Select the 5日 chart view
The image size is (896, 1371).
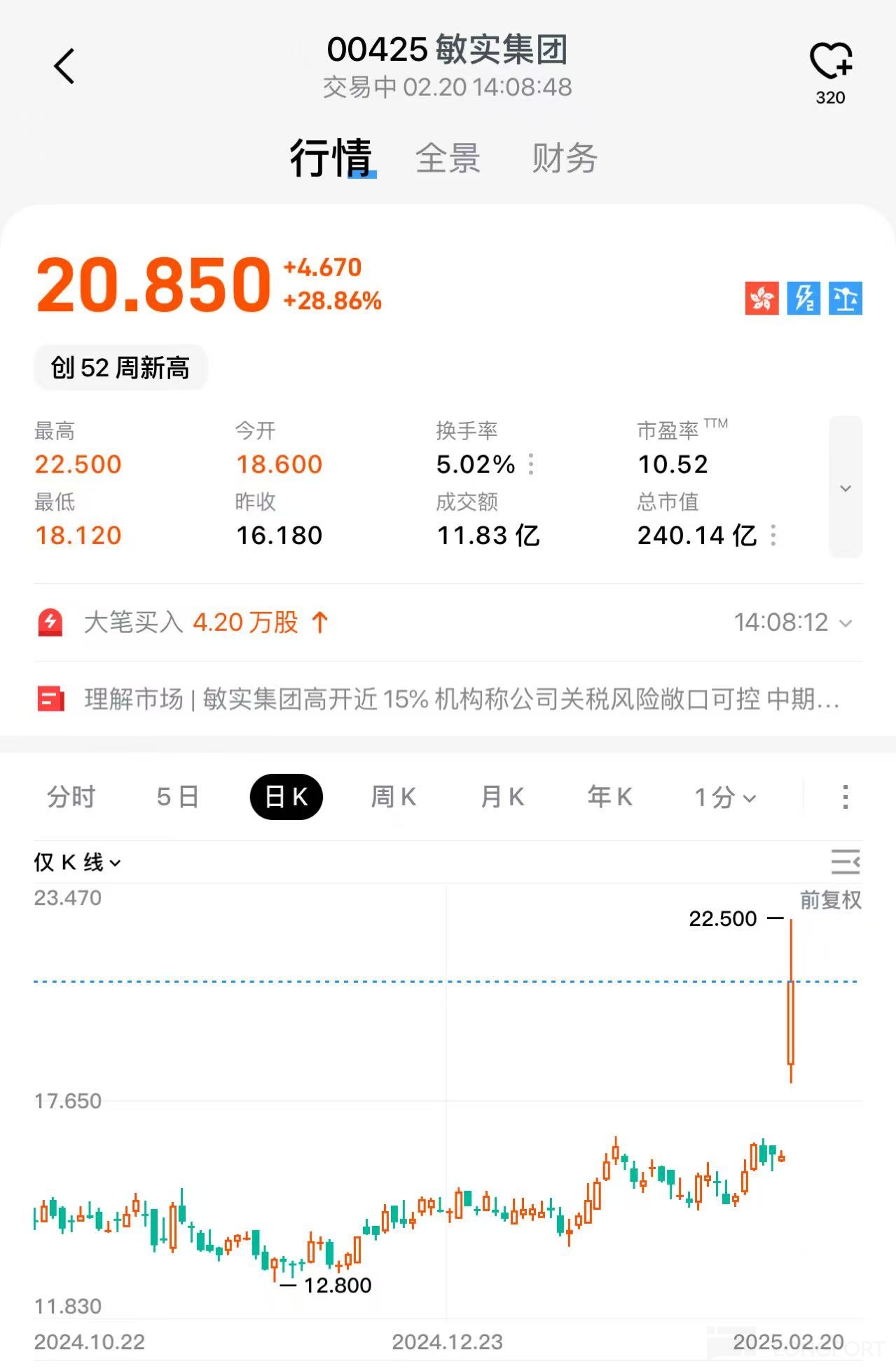pyautogui.click(x=178, y=797)
